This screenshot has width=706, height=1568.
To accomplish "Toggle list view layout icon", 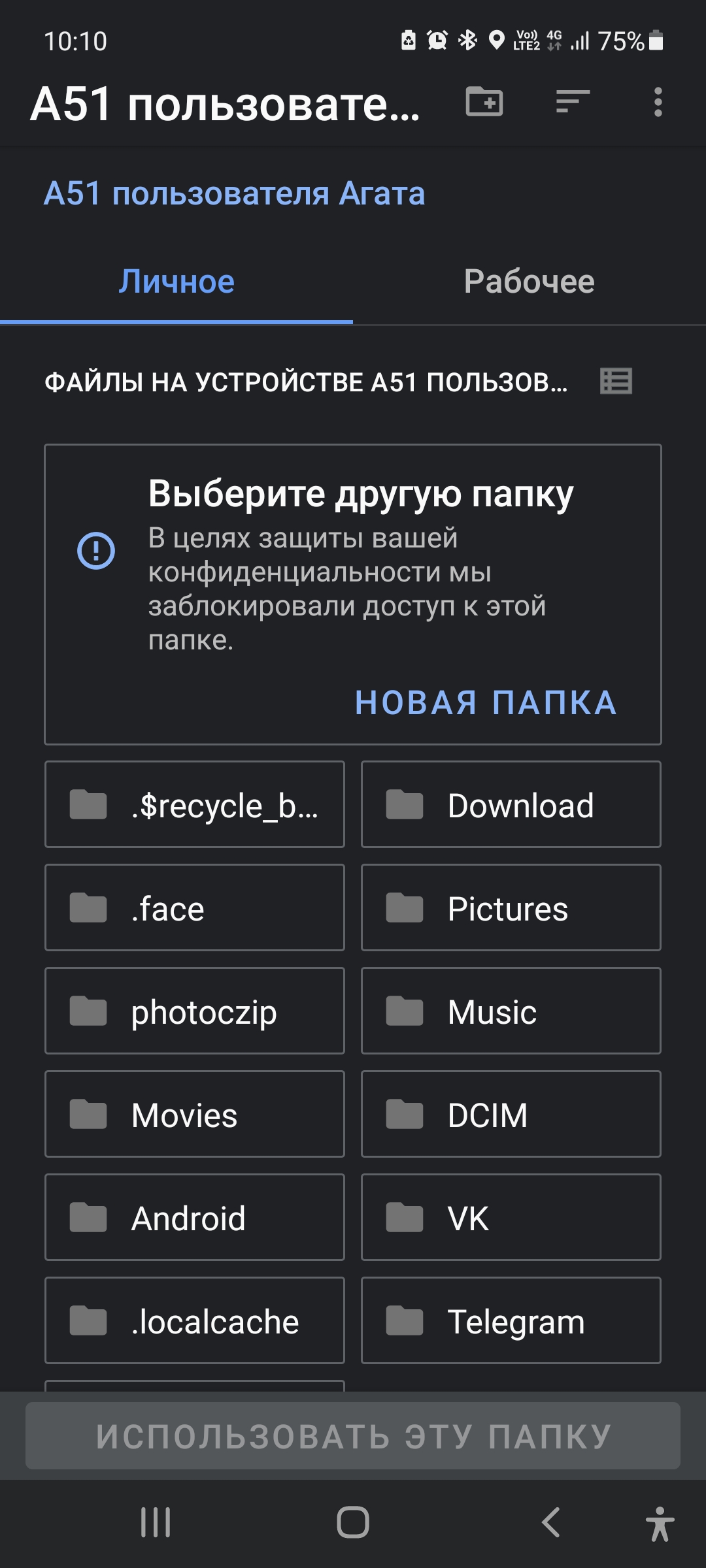I will (616, 382).
